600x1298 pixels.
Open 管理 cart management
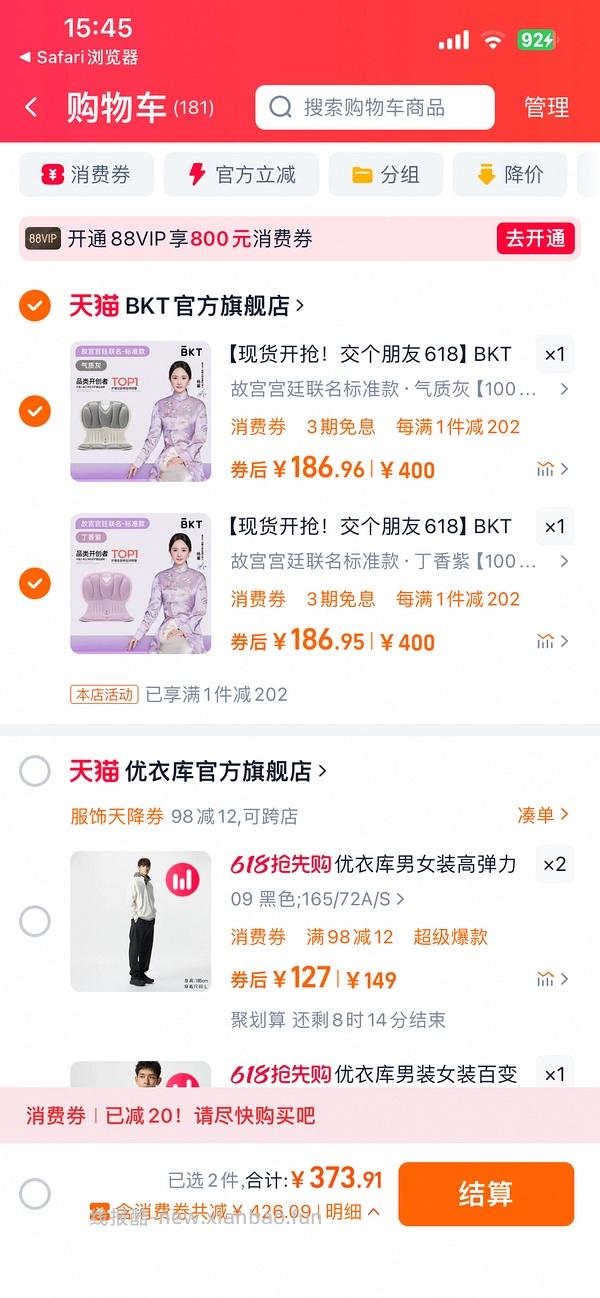[546, 107]
